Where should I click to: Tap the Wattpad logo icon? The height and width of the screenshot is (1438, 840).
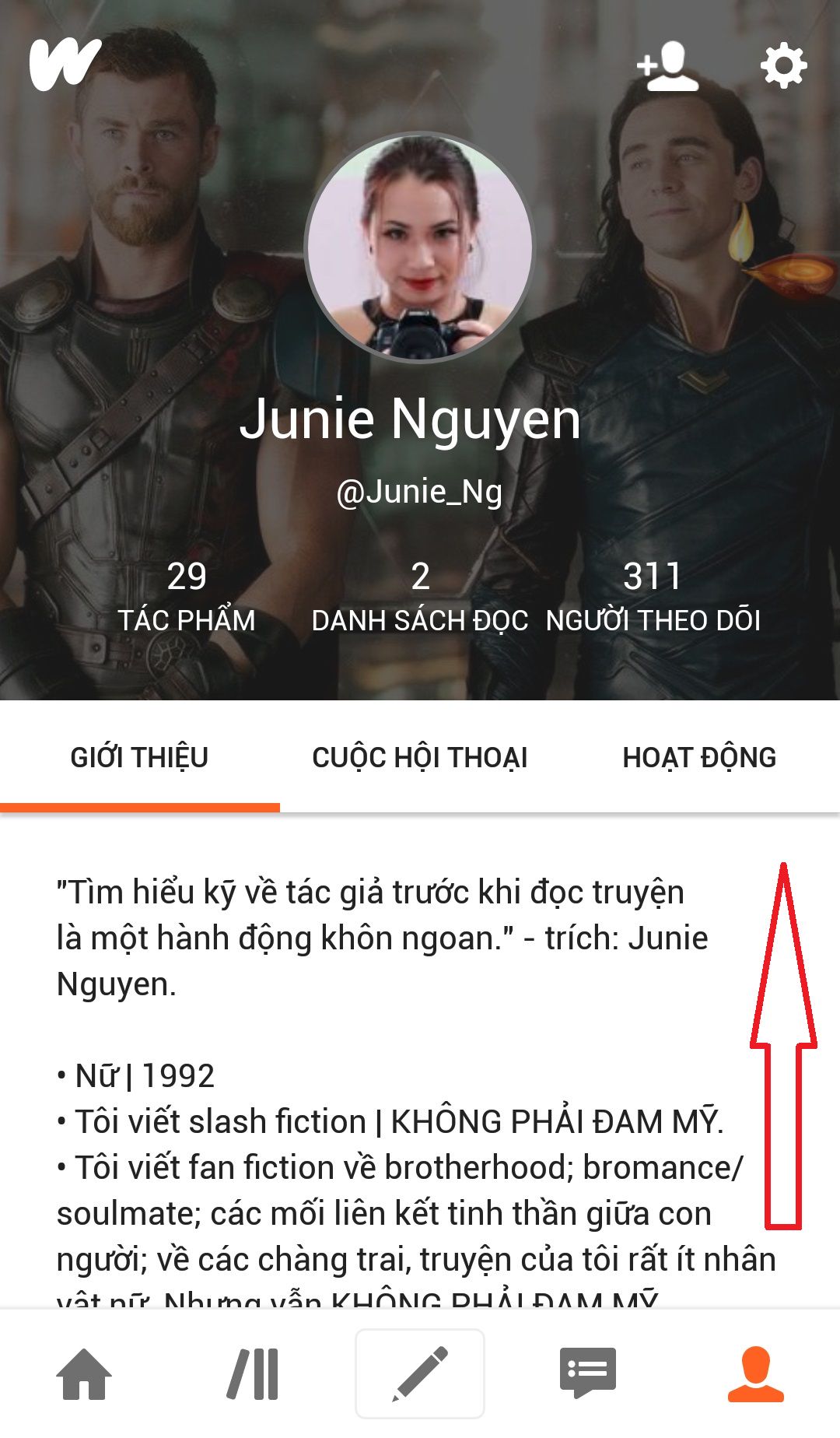point(65,64)
